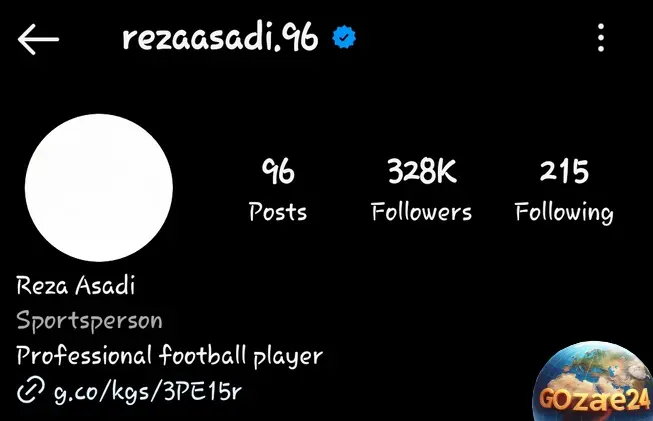The width and height of the screenshot is (653, 421).
Task: Open the 328K followers list
Action: tap(421, 190)
